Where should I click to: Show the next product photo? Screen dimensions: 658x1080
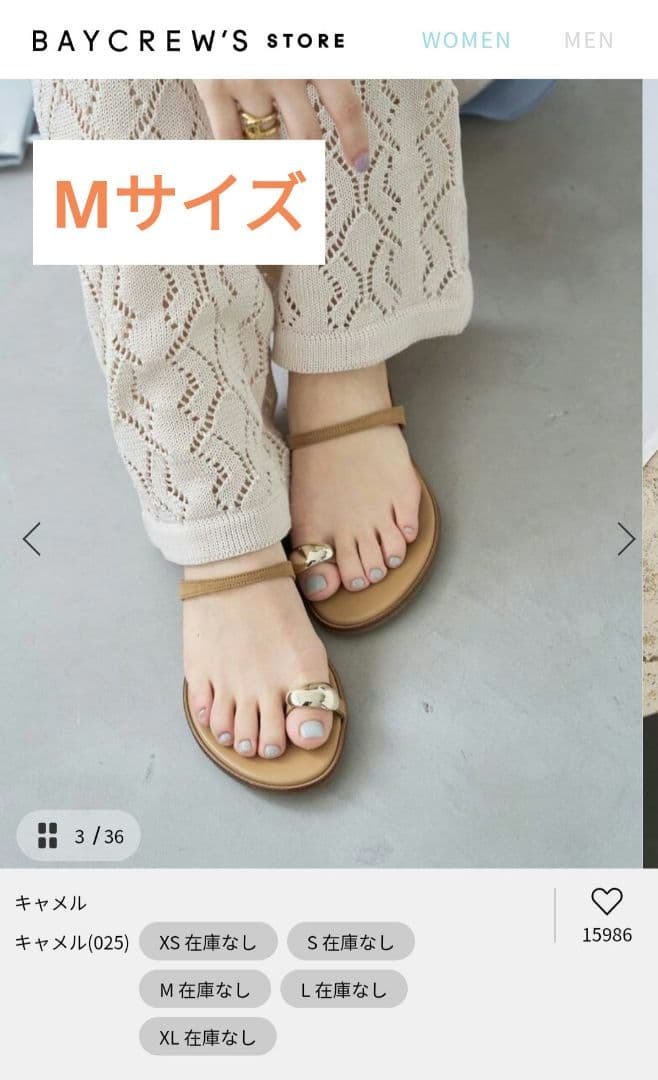pyautogui.click(x=626, y=539)
